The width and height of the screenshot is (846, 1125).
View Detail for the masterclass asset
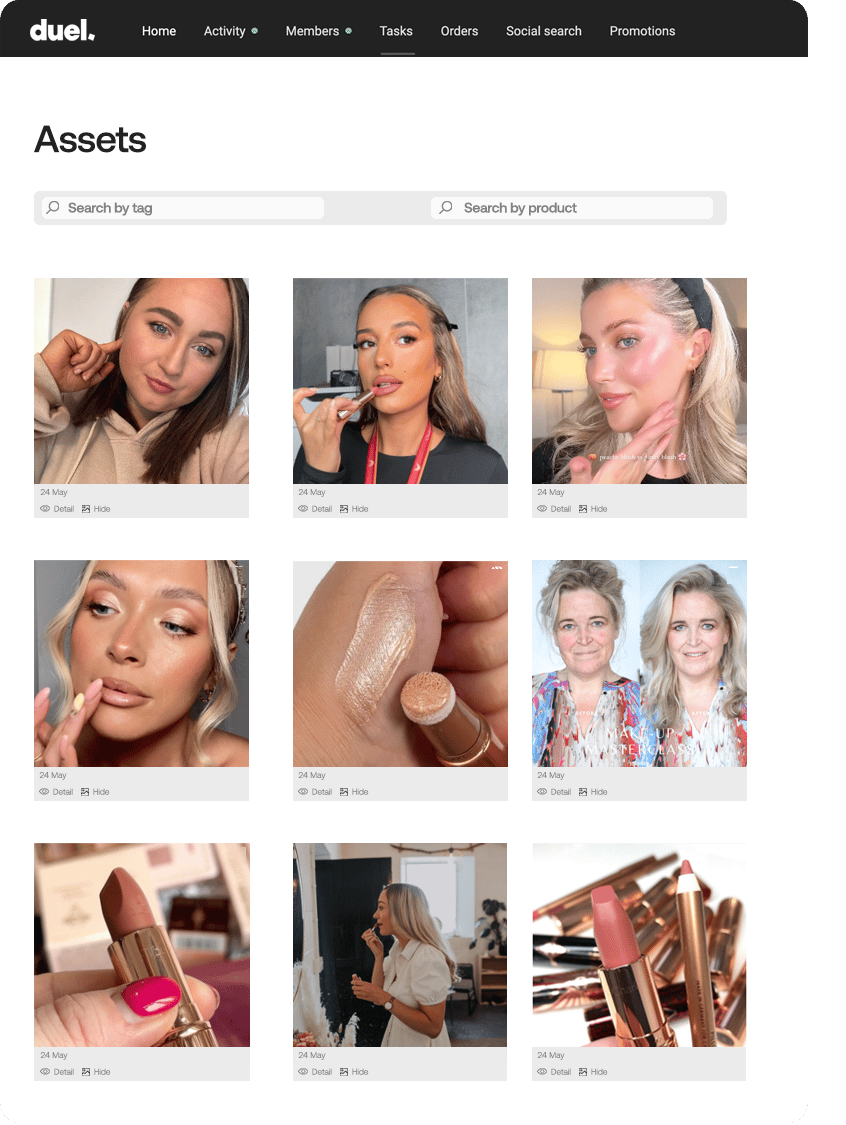point(554,792)
